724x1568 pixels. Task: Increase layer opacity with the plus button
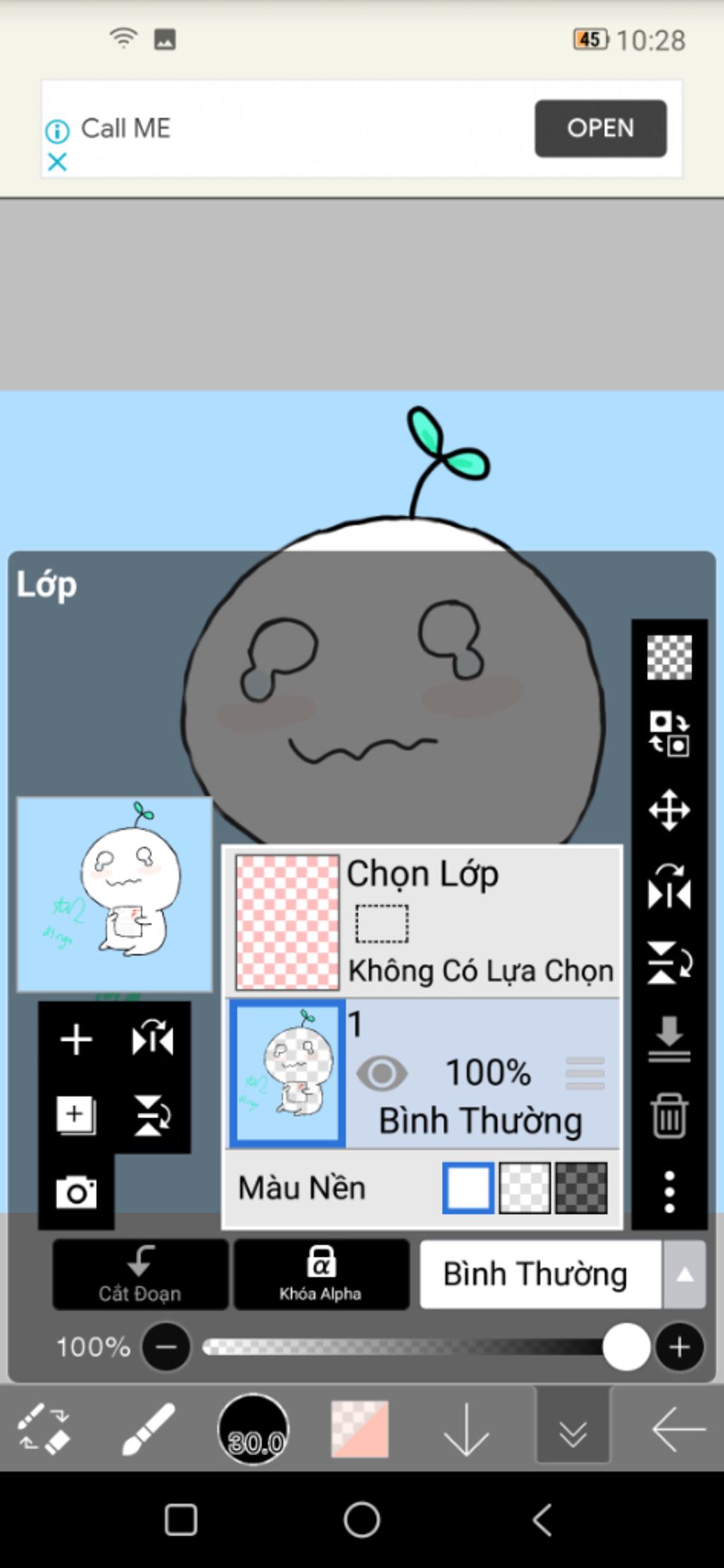(x=679, y=1347)
